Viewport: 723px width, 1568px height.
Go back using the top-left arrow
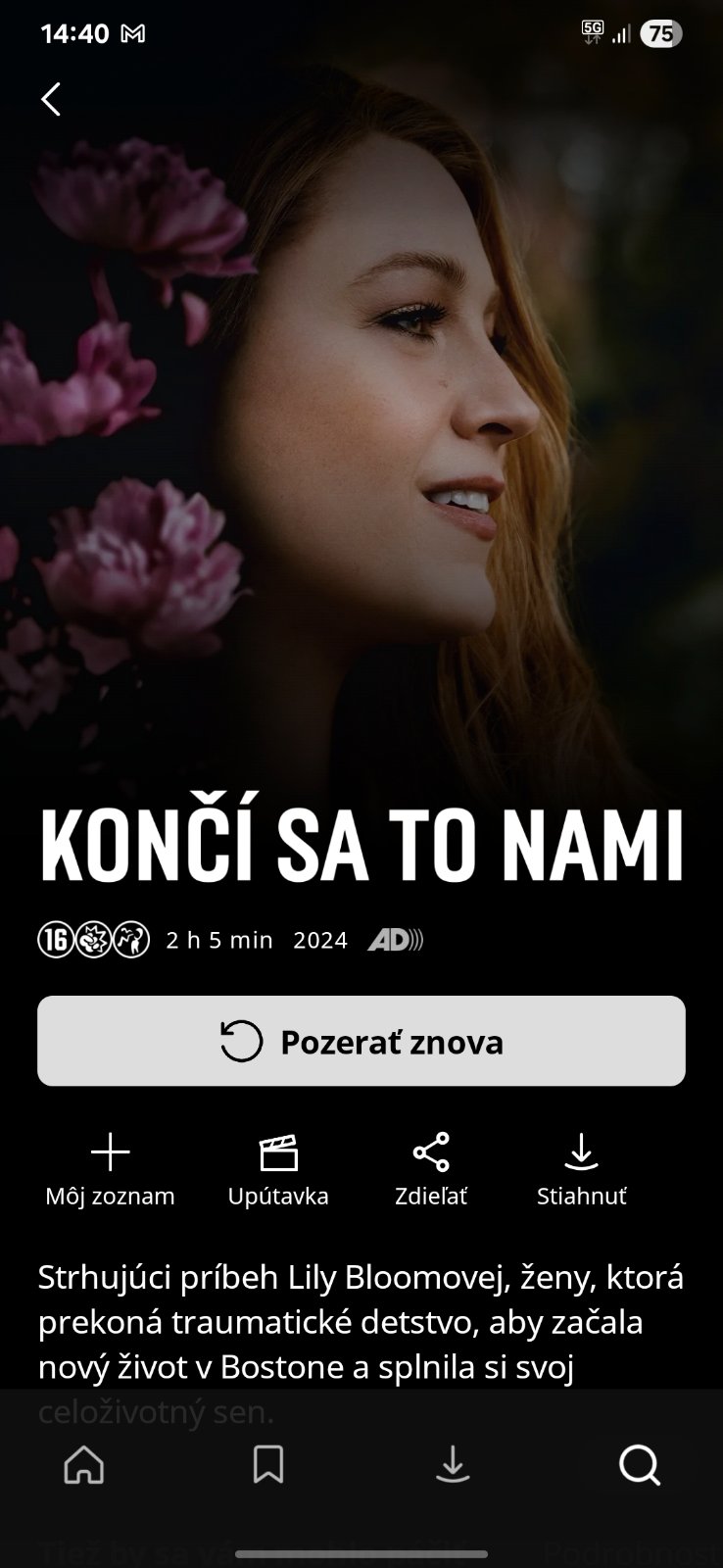pos(51,99)
